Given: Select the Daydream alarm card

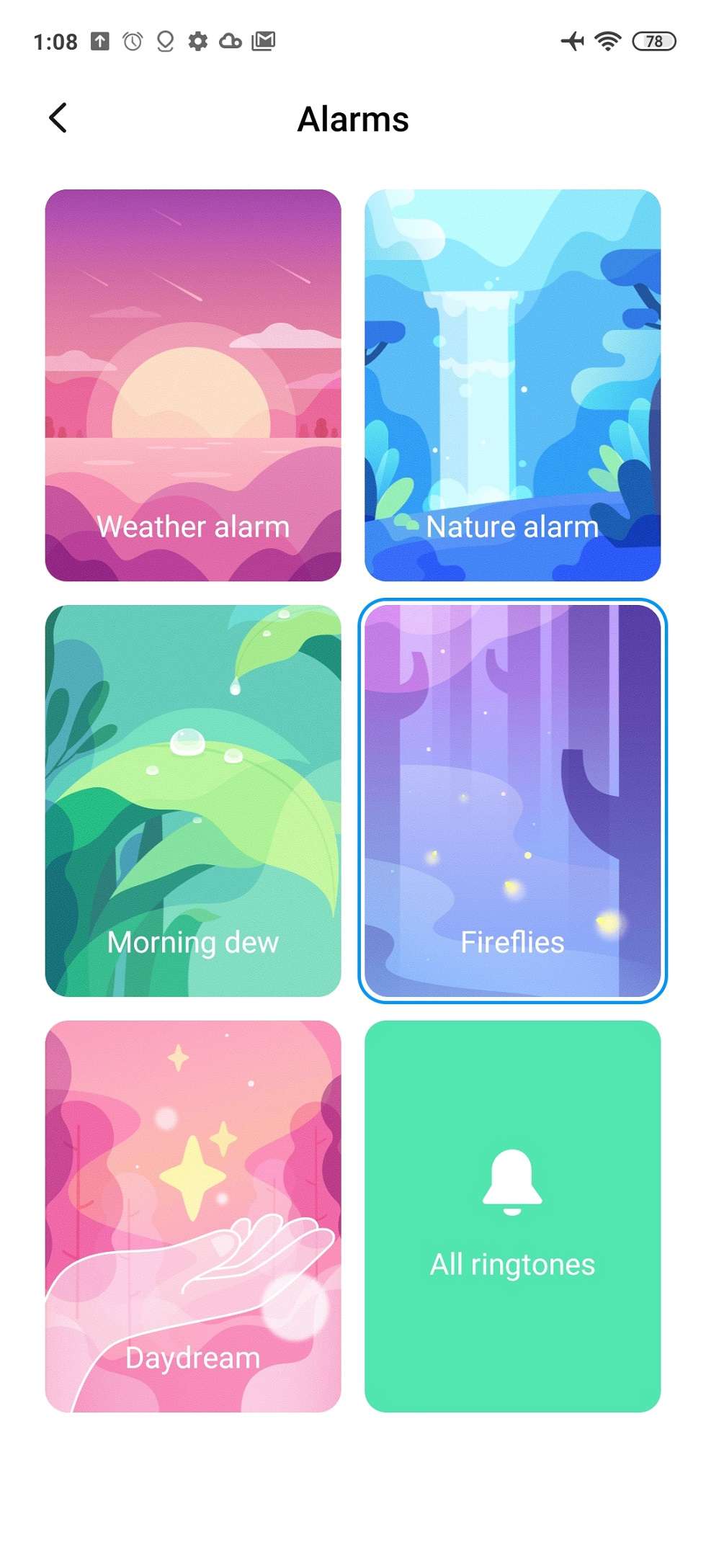Looking at the screenshot, I should click(x=192, y=1216).
